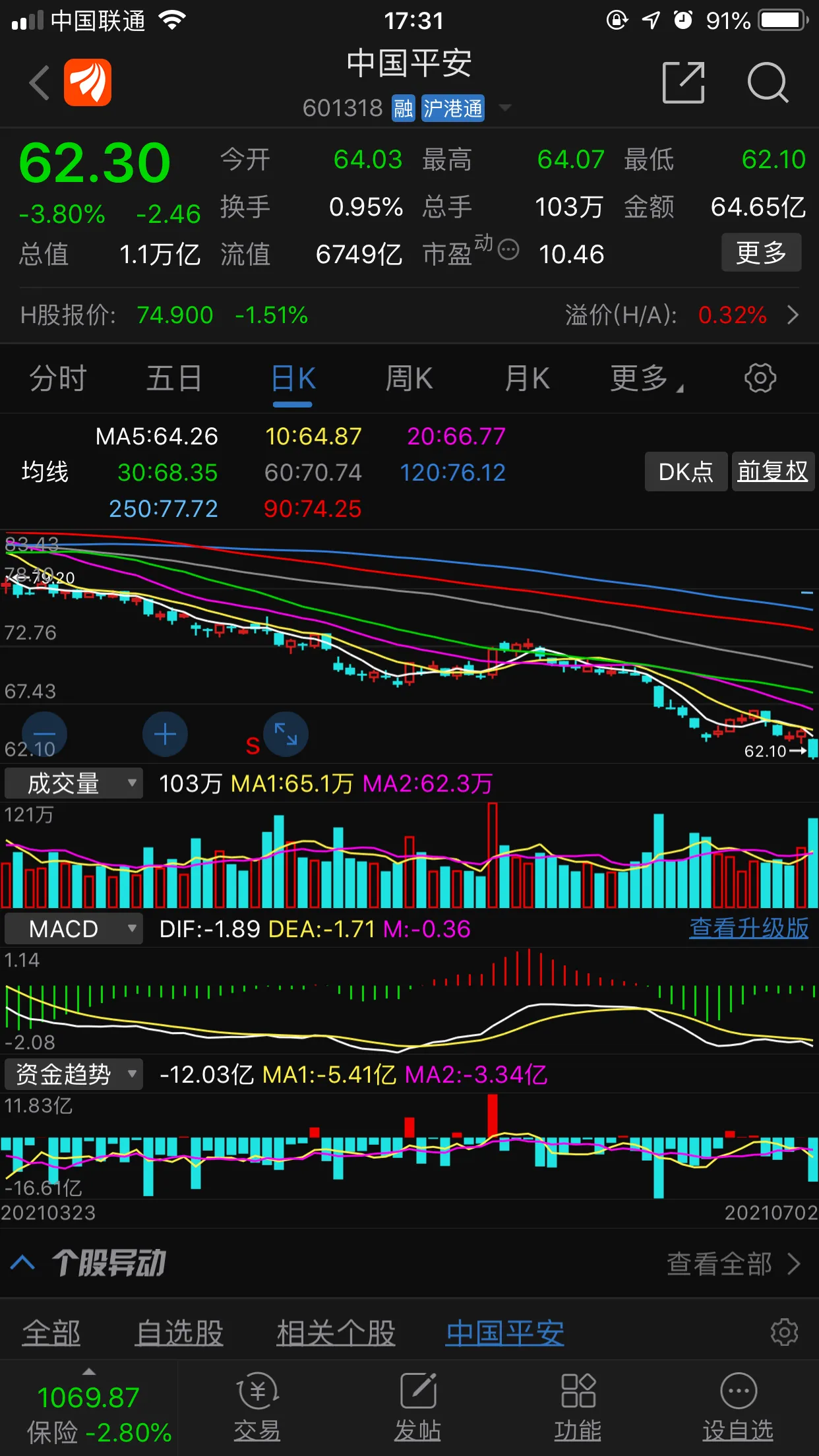Open the 查看升级版 link
The image size is (819, 1456).
749,928
